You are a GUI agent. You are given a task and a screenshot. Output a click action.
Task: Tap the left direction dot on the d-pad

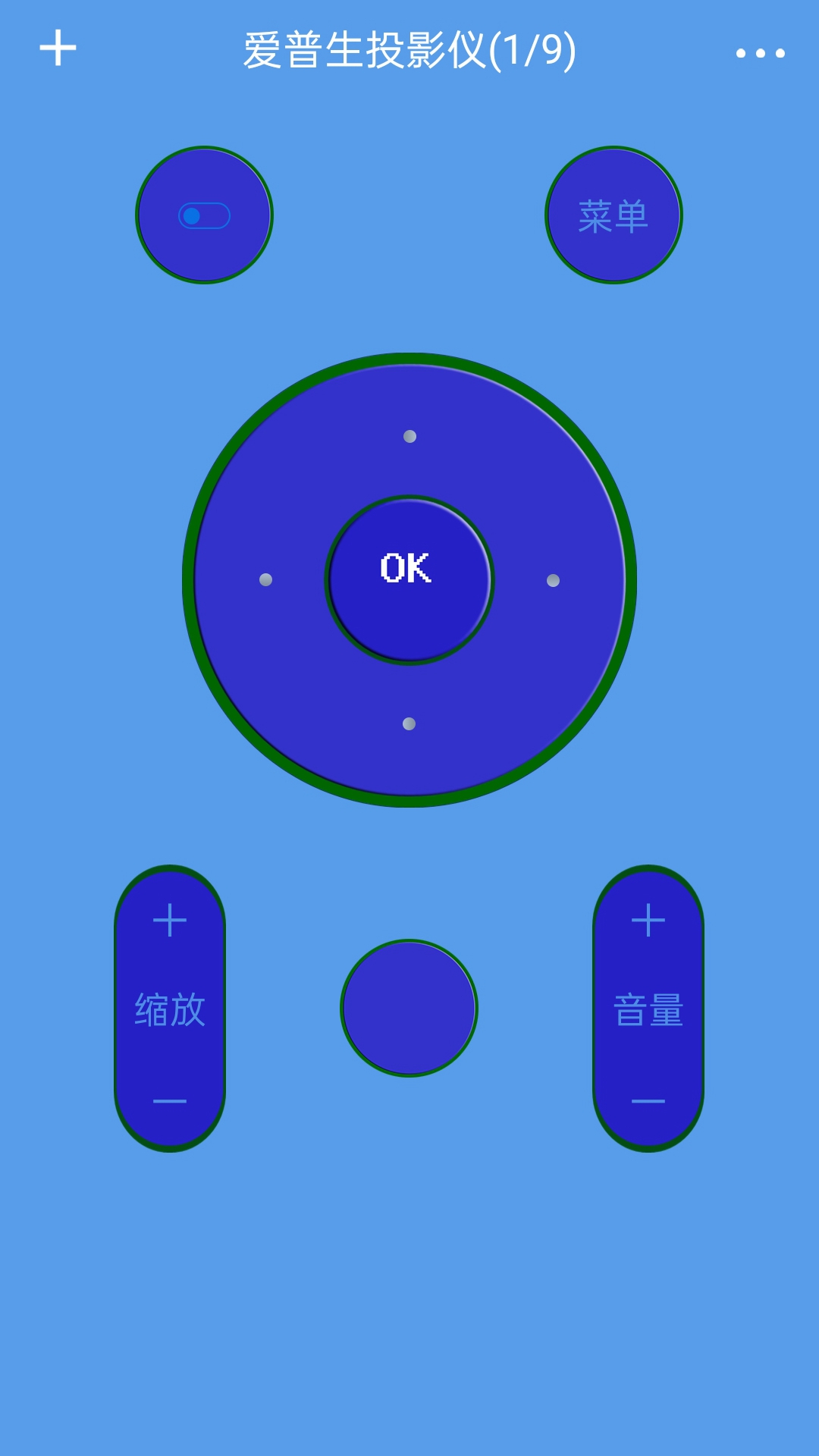tap(265, 579)
